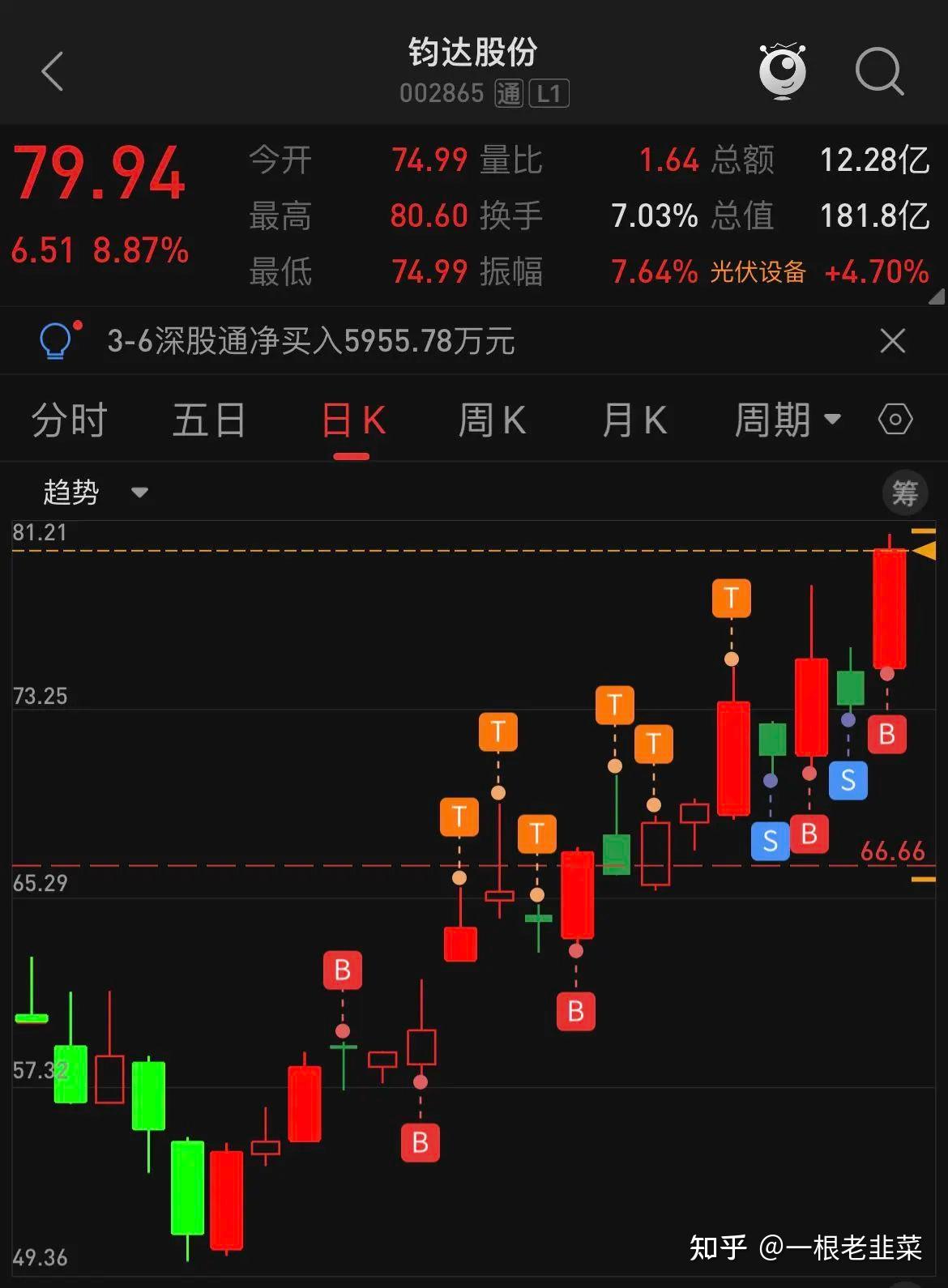This screenshot has height=1288, width=948.
Task: Open stock search magnifier
Action: tap(879, 71)
